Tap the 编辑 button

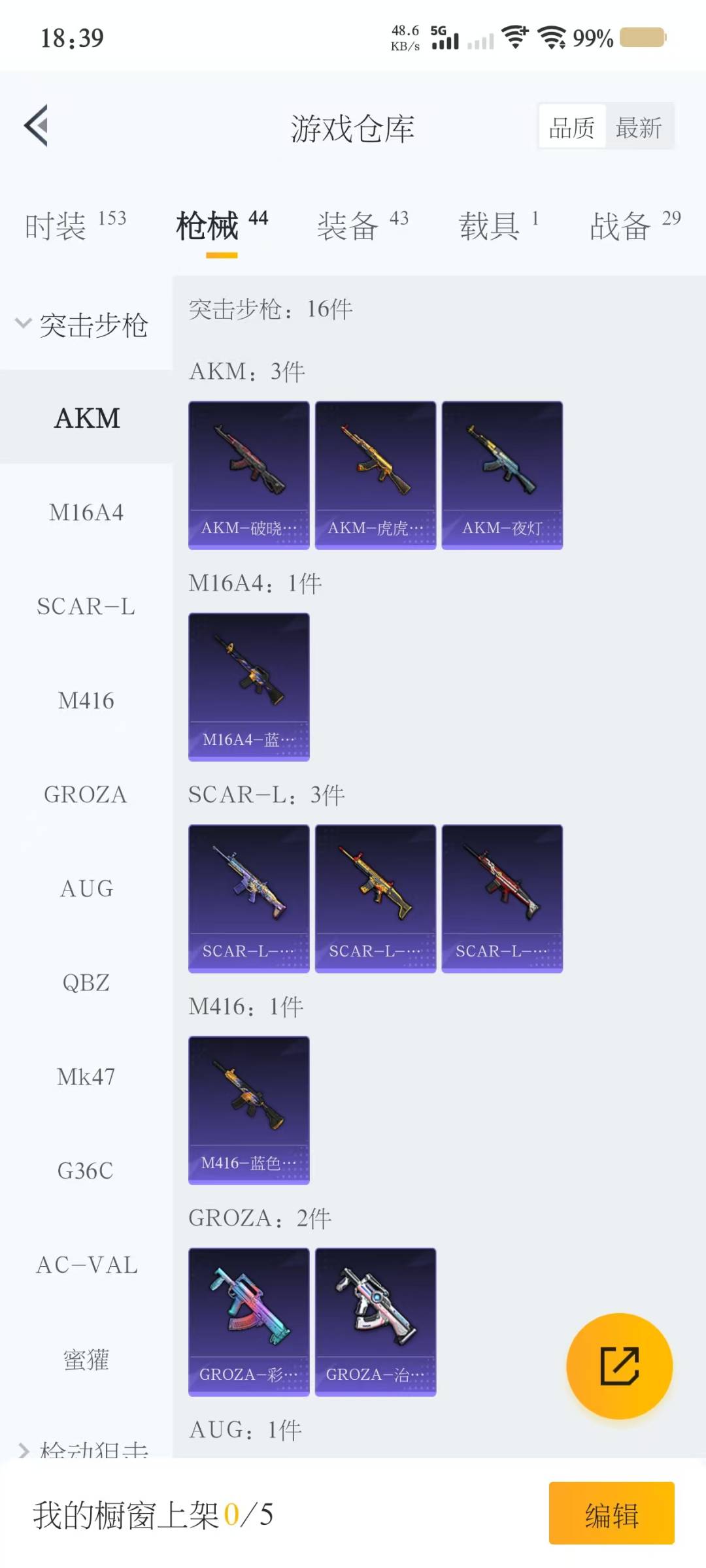click(611, 1514)
